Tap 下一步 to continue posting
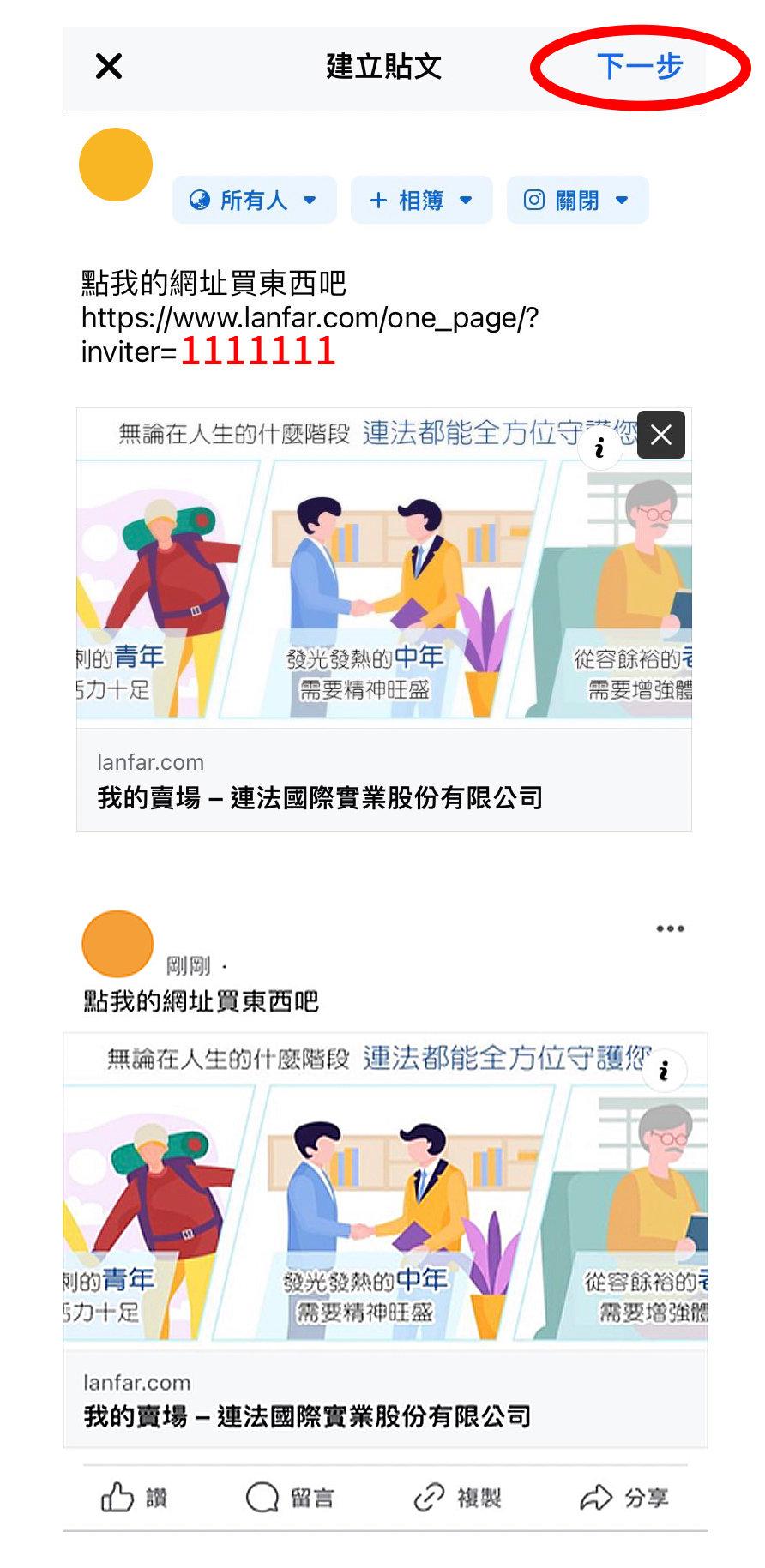 tap(639, 66)
